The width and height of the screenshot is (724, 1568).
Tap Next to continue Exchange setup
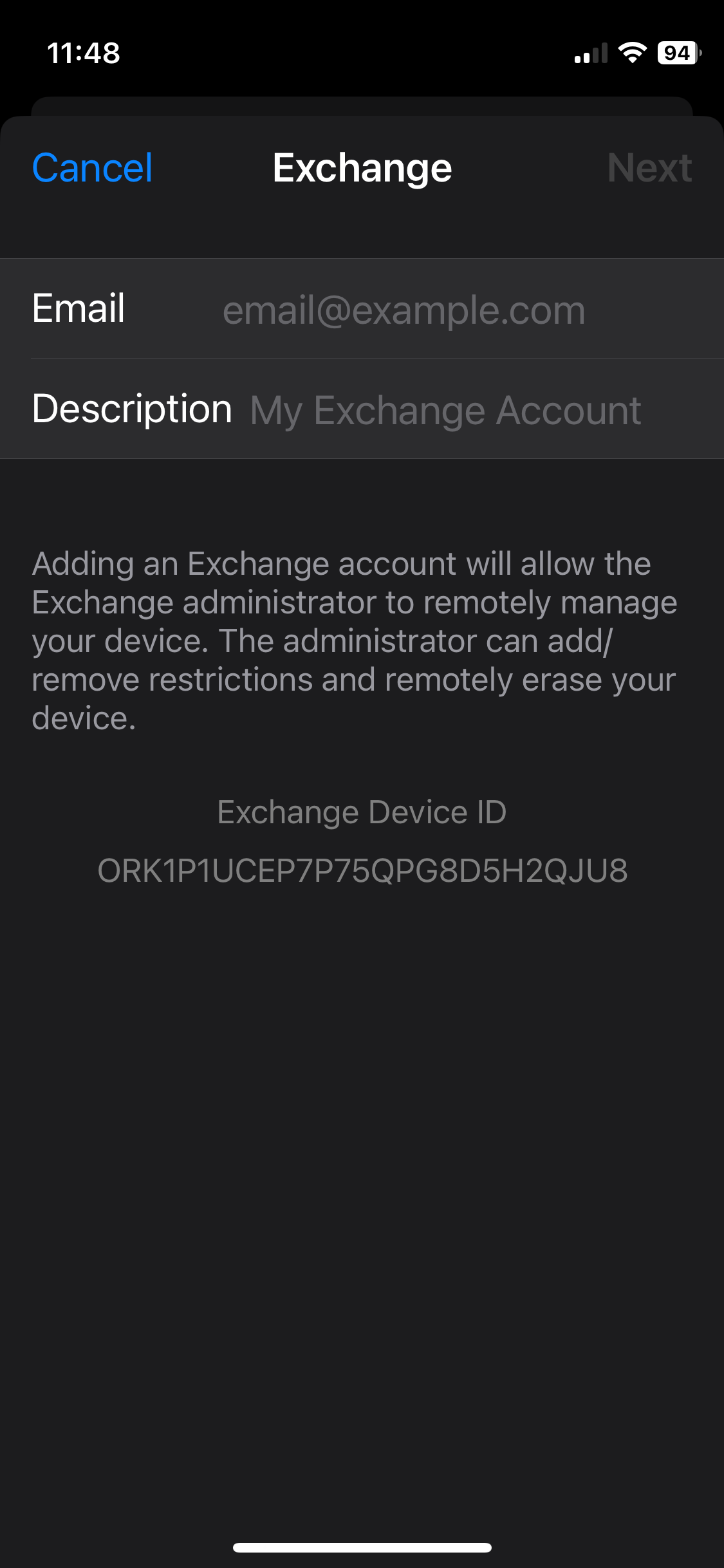tap(649, 168)
